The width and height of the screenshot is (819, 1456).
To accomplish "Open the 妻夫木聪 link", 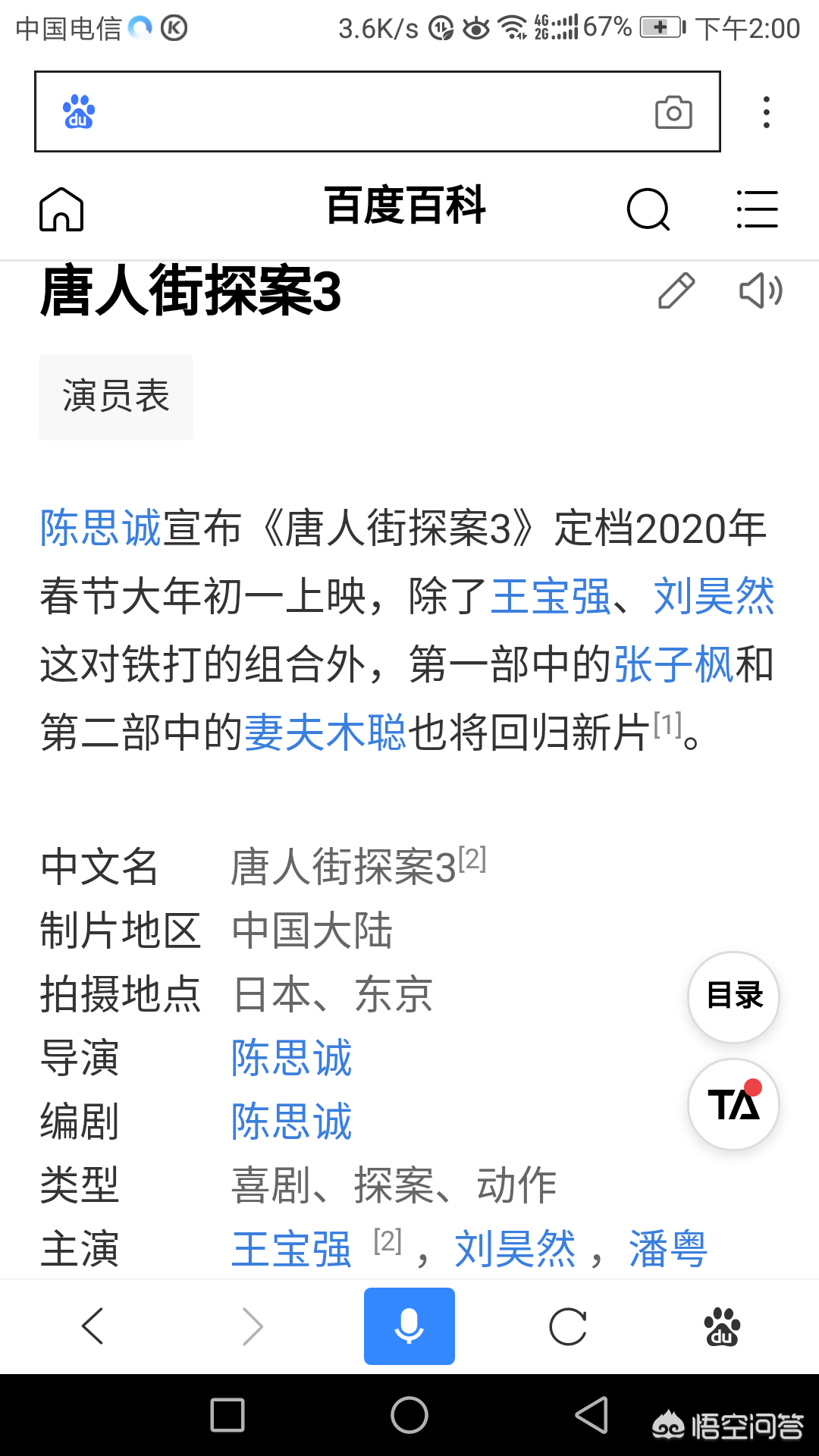I will click(x=325, y=733).
